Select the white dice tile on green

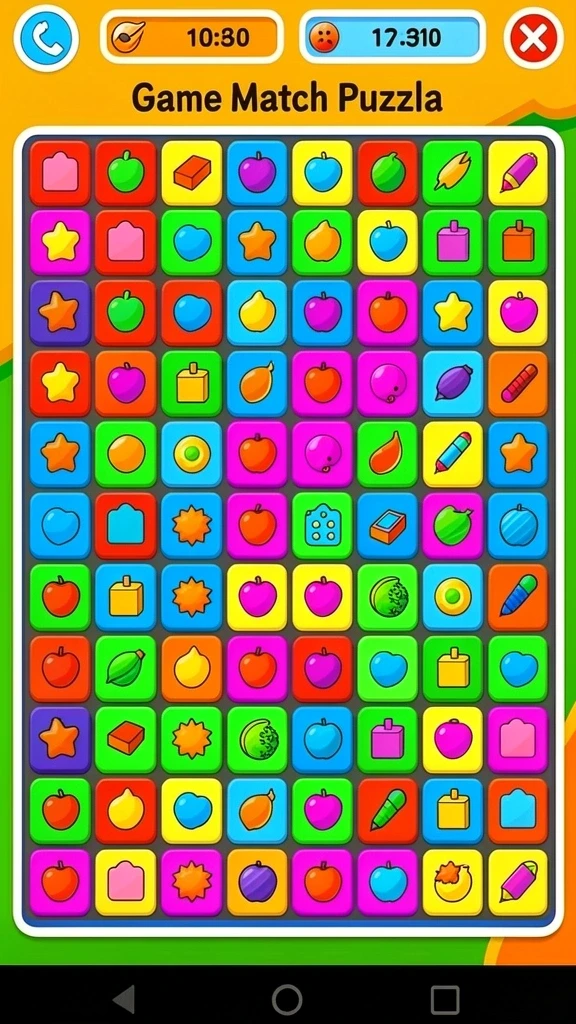[322, 526]
